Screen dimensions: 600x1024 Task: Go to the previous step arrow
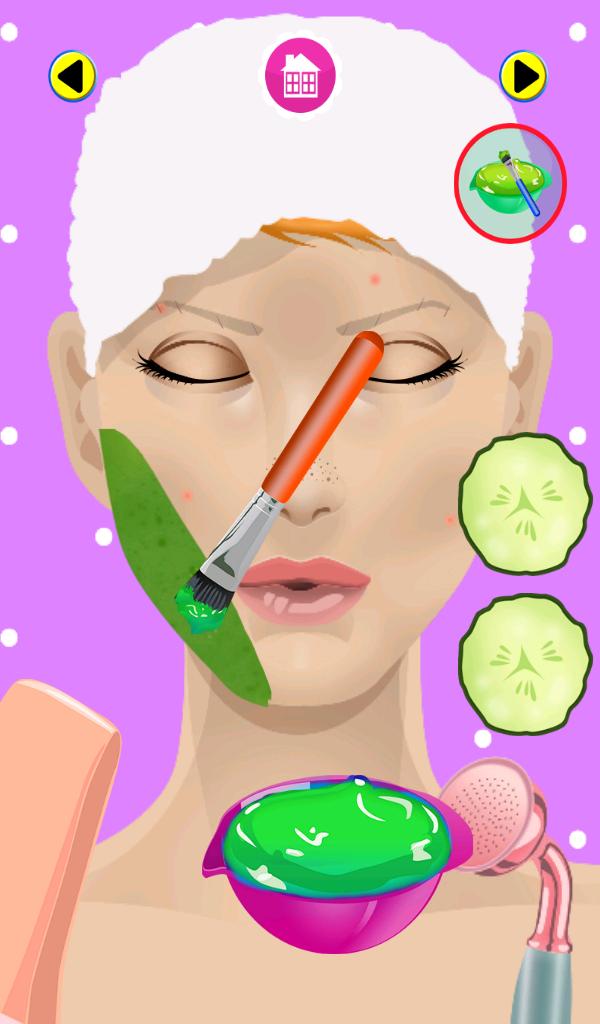[x=72, y=76]
